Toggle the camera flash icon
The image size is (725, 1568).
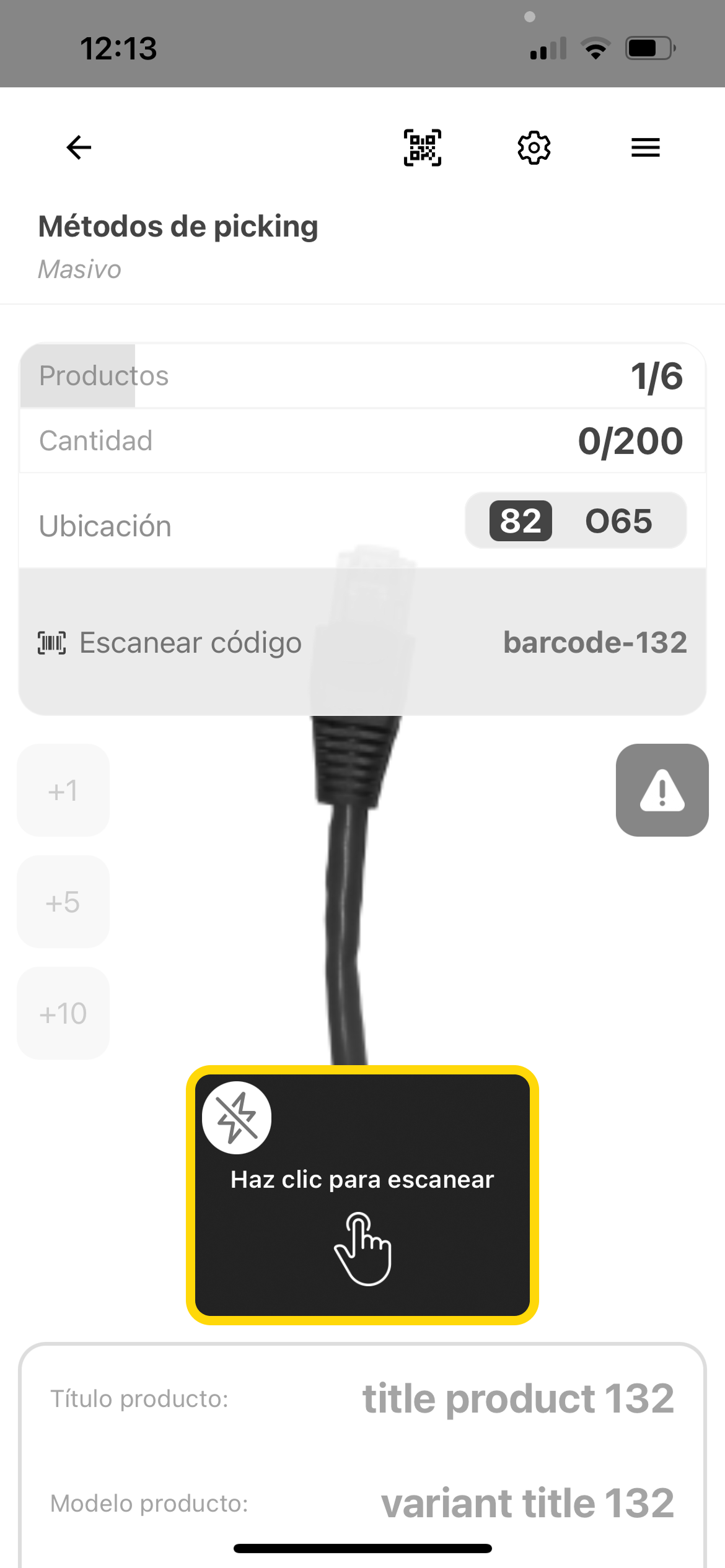click(x=237, y=1118)
